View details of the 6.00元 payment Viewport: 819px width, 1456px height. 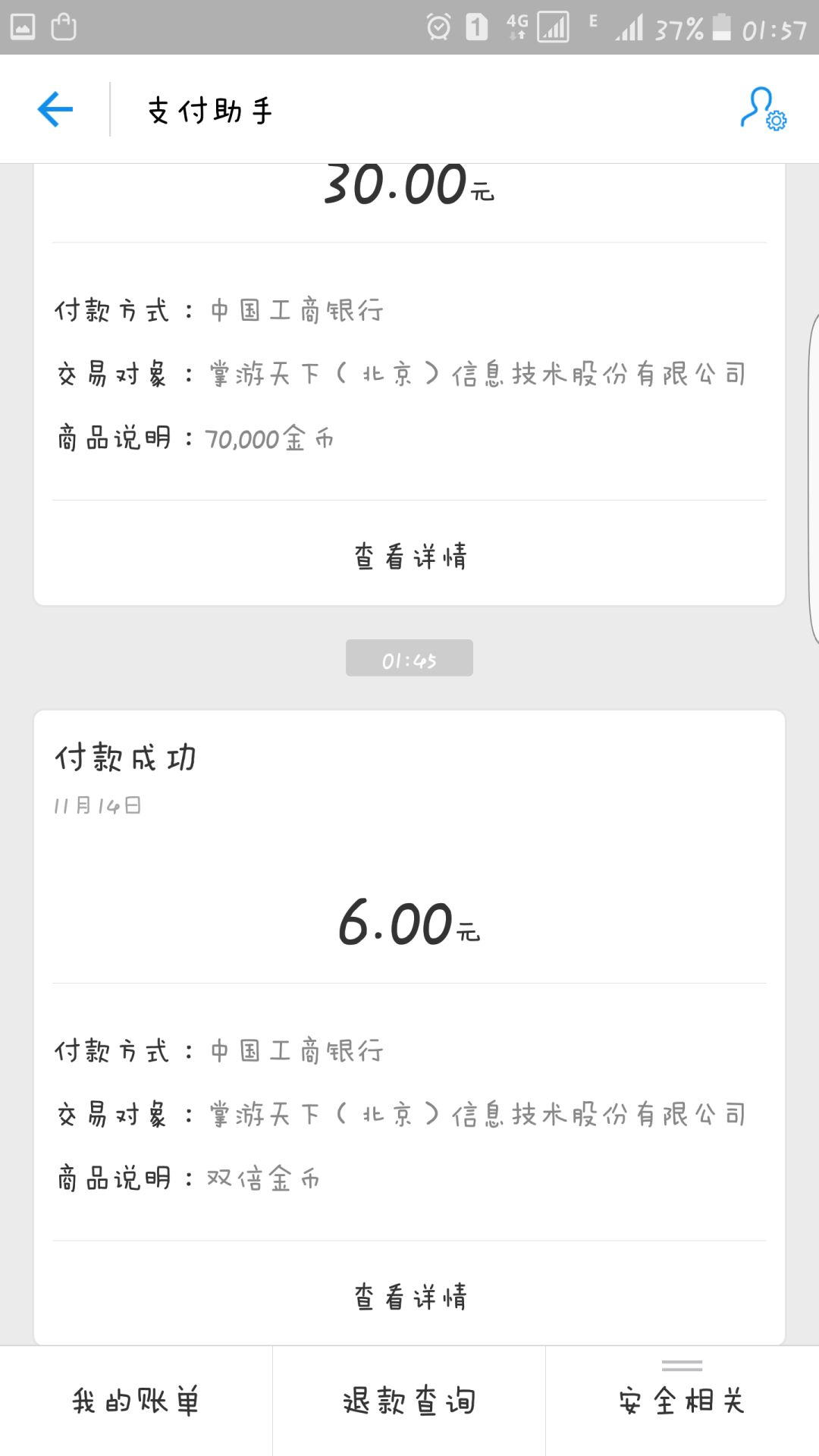(x=409, y=1297)
